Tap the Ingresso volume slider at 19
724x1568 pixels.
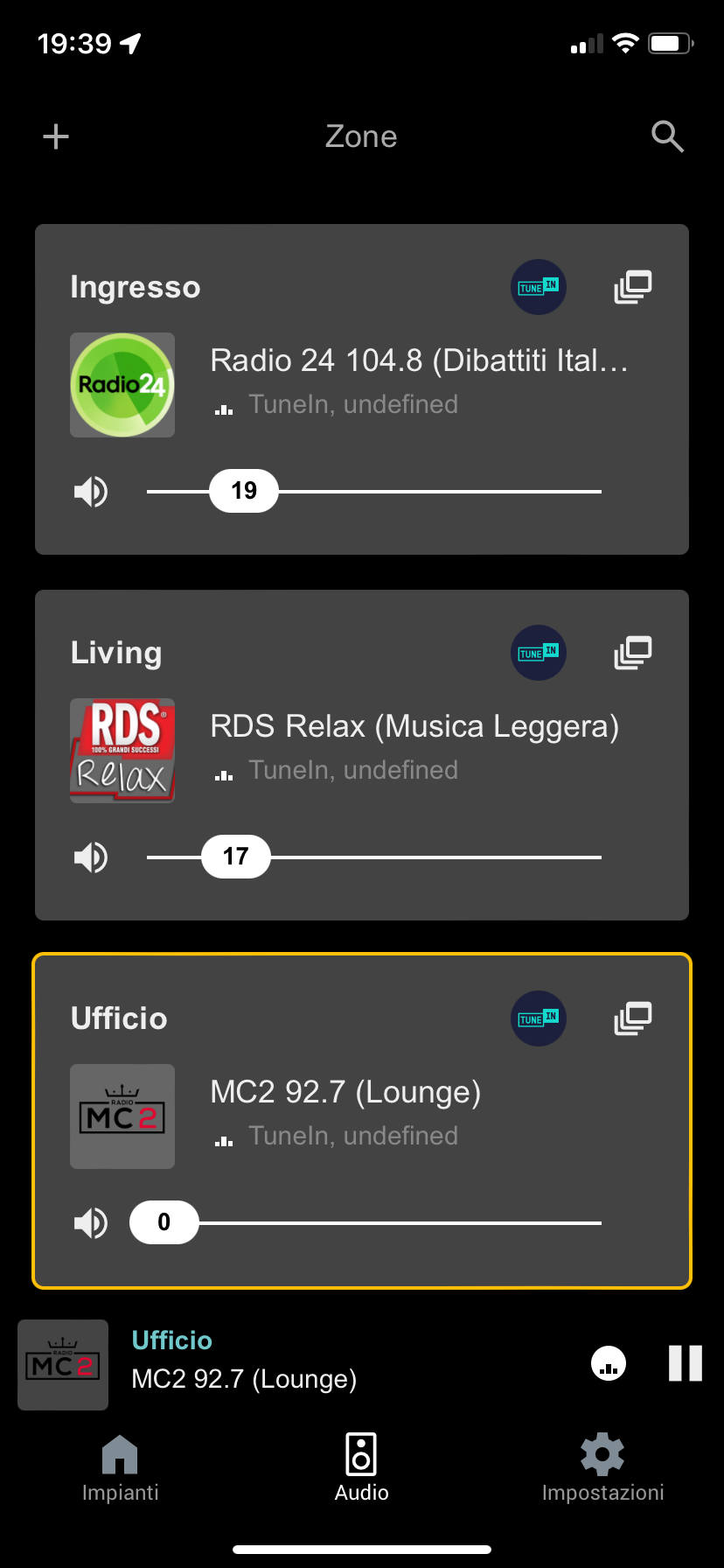point(244,491)
